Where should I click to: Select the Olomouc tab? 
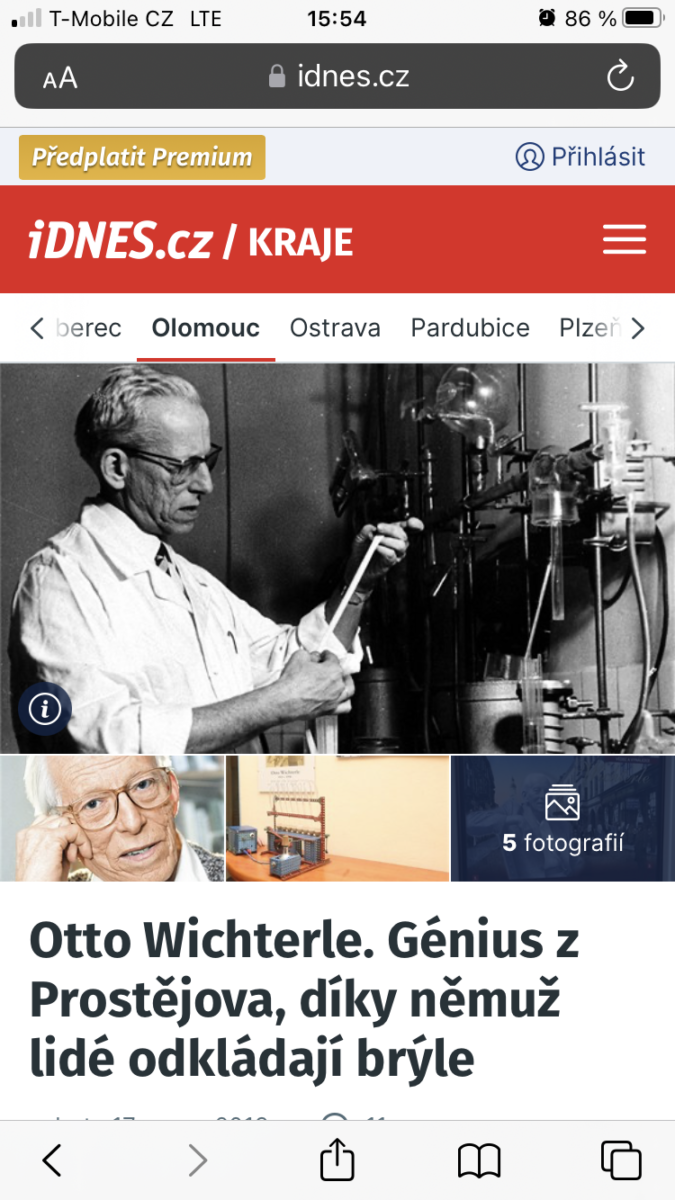tap(206, 328)
